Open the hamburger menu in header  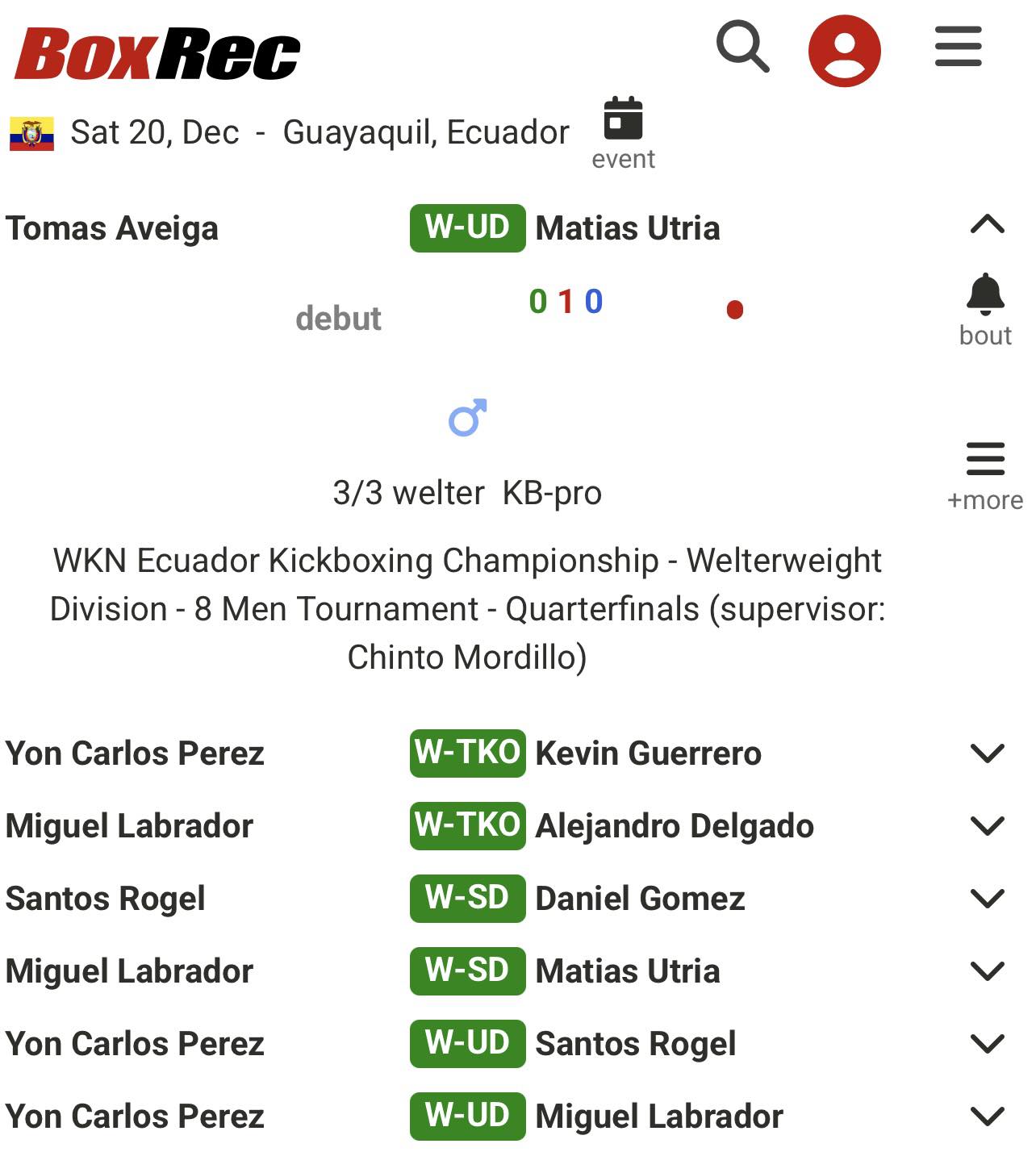coord(958,47)
